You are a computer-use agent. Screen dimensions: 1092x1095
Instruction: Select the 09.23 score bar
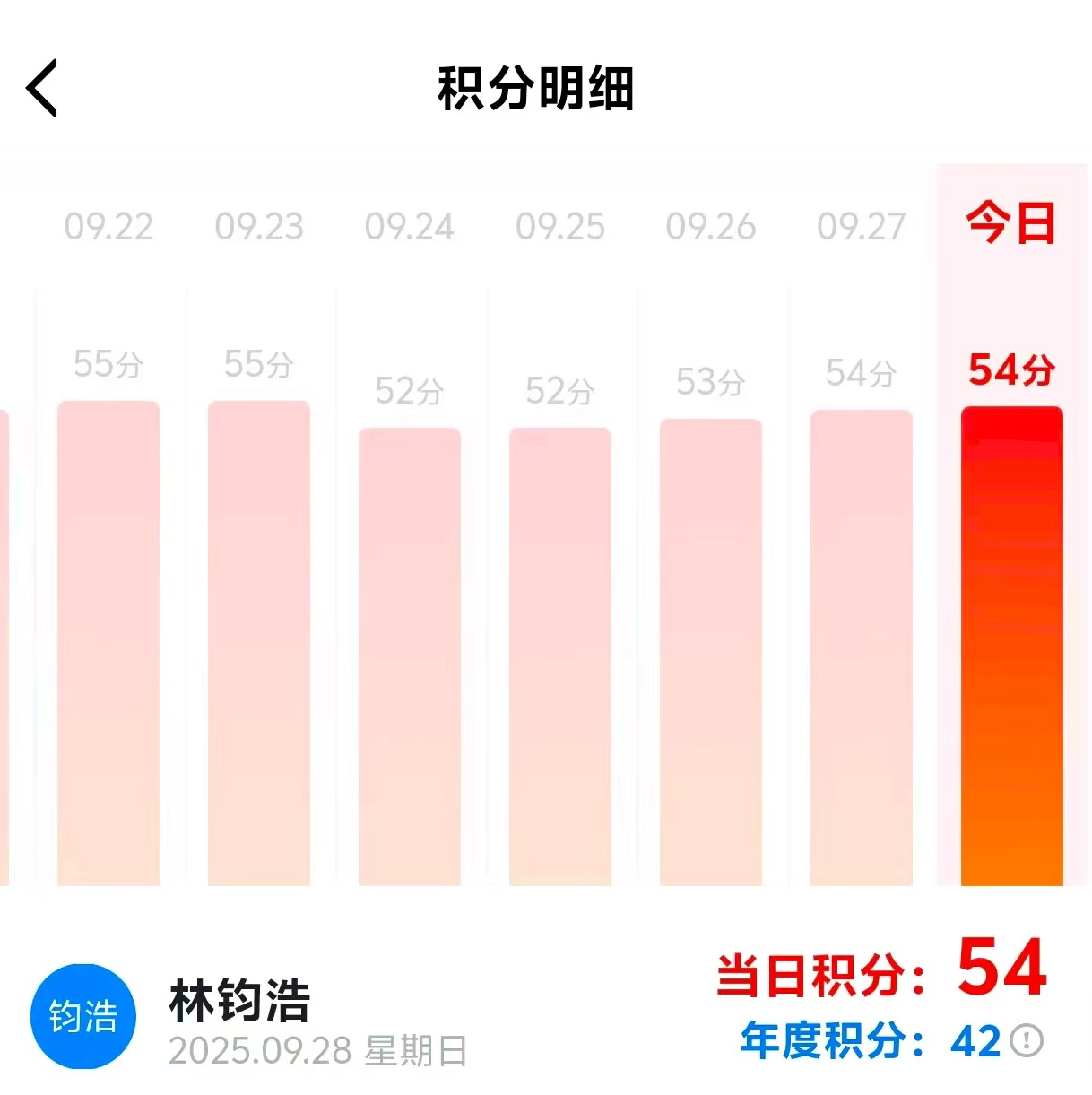pos(259,642)
